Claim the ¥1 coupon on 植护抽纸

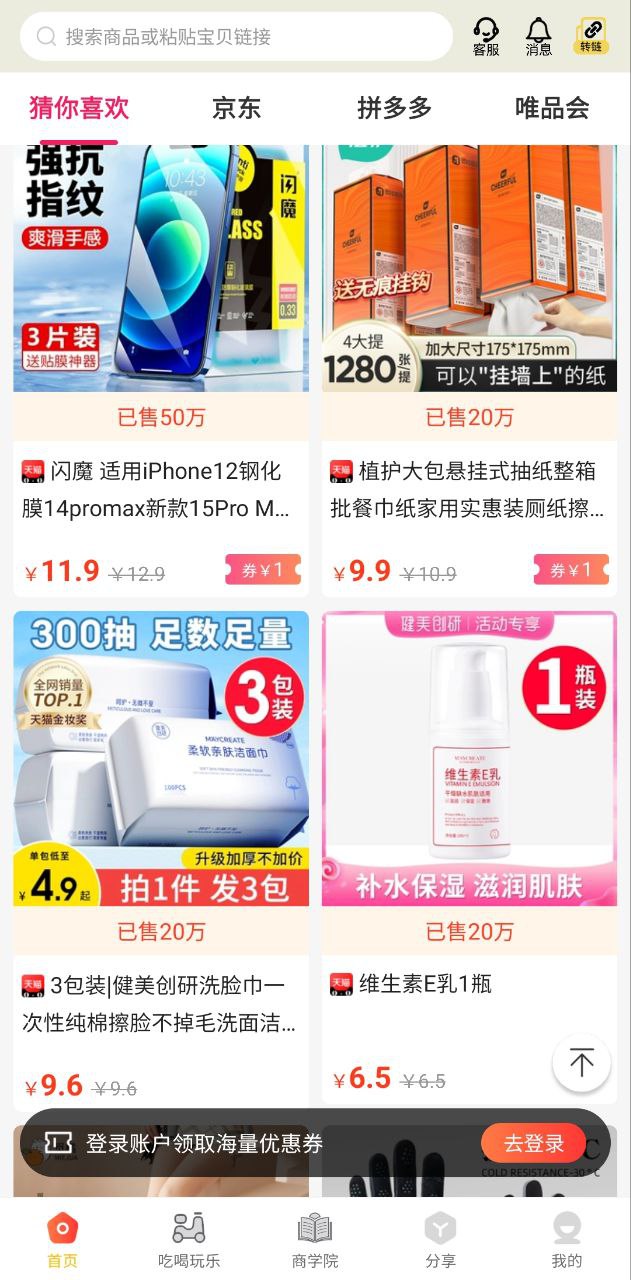[571, 570]
